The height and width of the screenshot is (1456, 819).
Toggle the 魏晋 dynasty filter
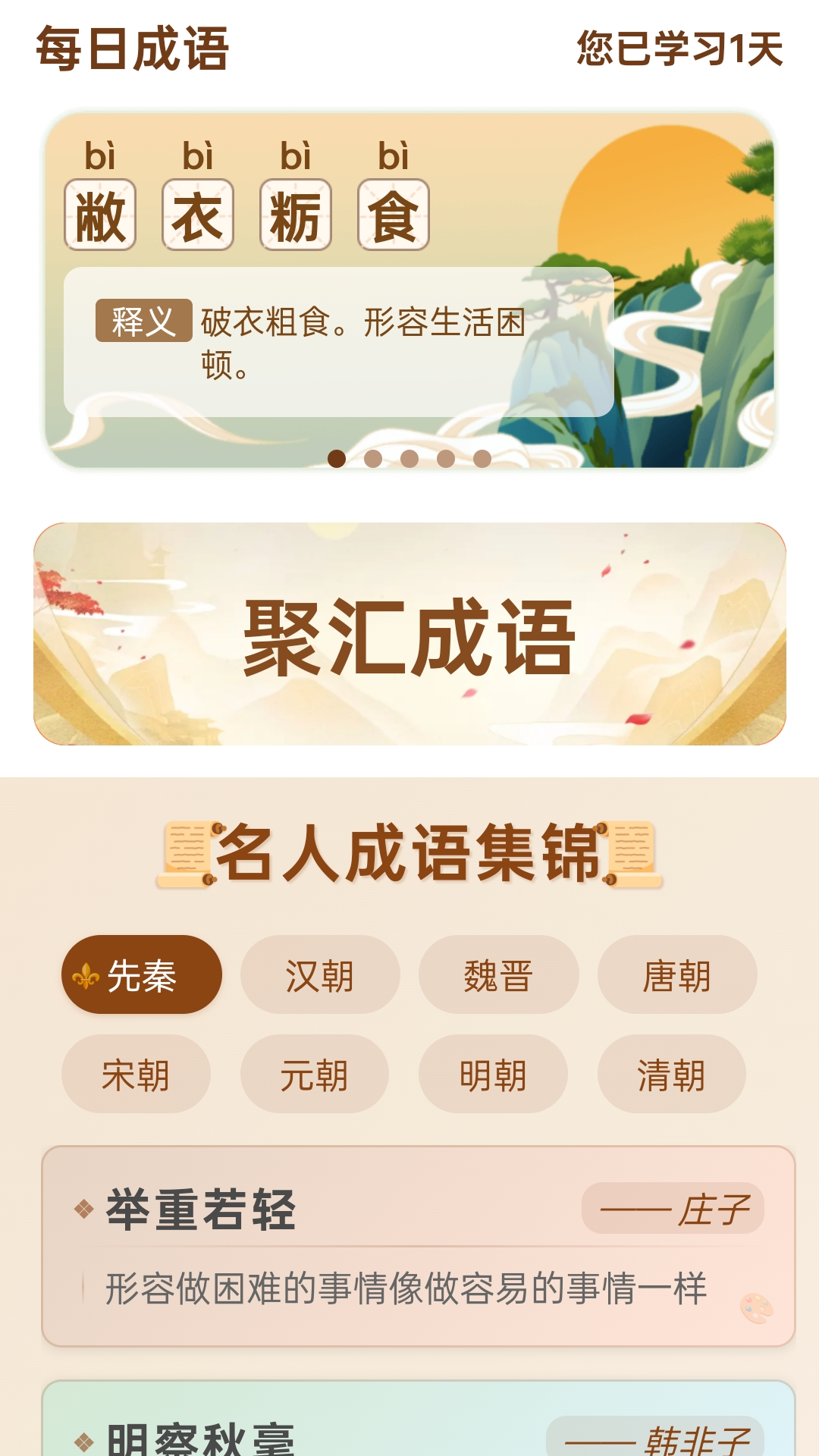pyautogui.click(x=498, y=975)
